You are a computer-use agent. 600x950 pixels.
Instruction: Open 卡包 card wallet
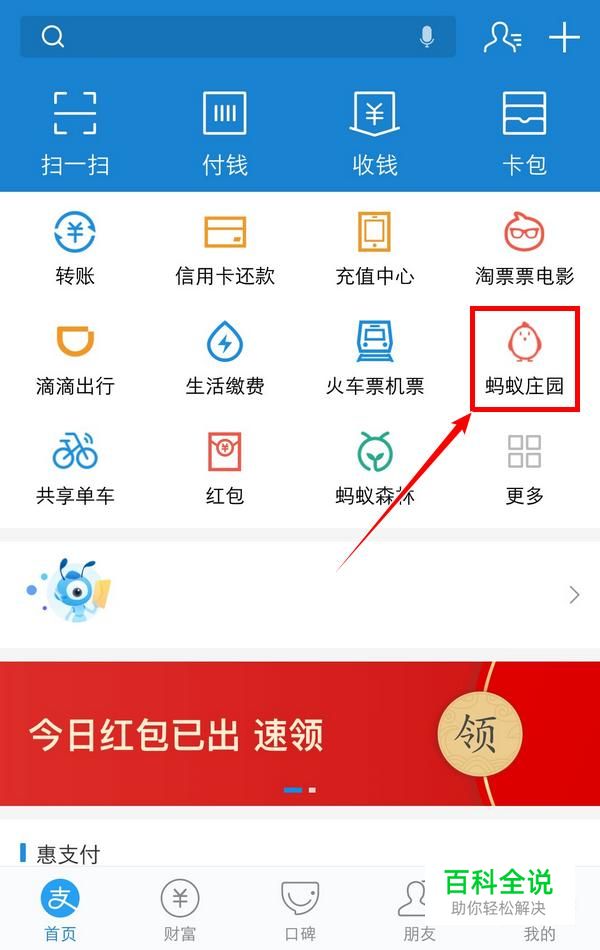click(x=524, y=133)
